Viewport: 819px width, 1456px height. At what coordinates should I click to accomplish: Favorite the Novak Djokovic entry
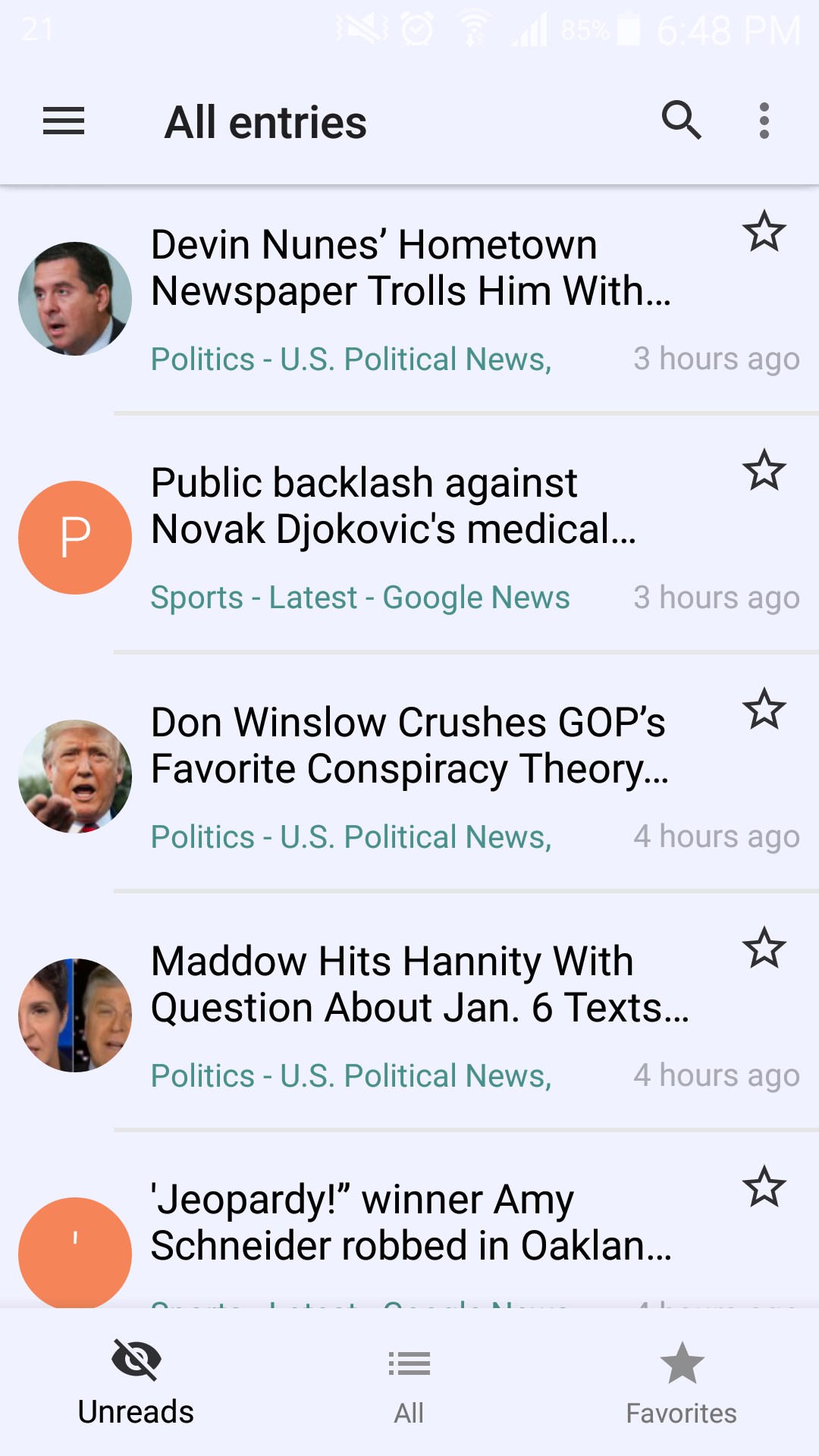click(x=764, y=471)
